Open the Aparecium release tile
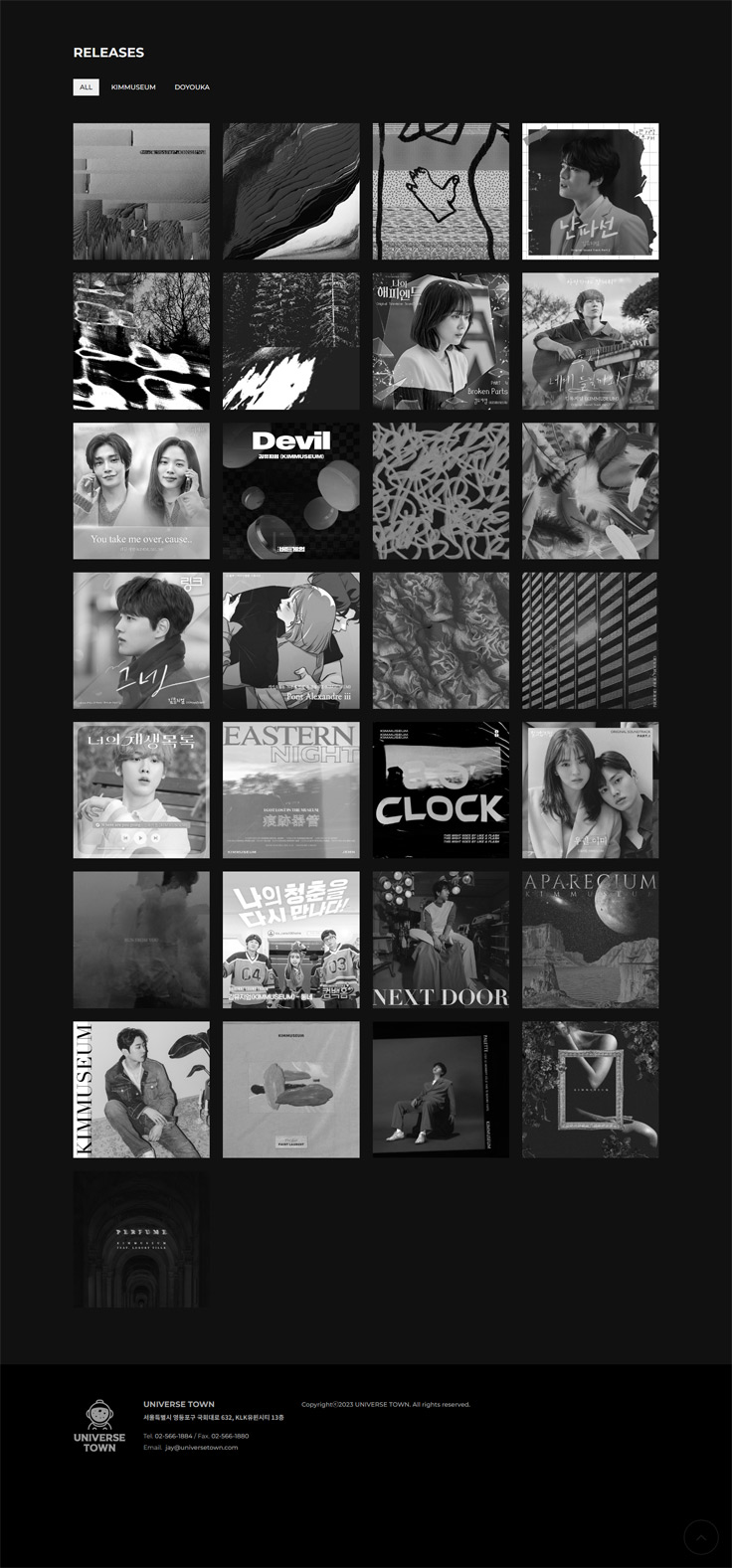The height and width of the screenshot is (1568, 732). tap(590, 940)
